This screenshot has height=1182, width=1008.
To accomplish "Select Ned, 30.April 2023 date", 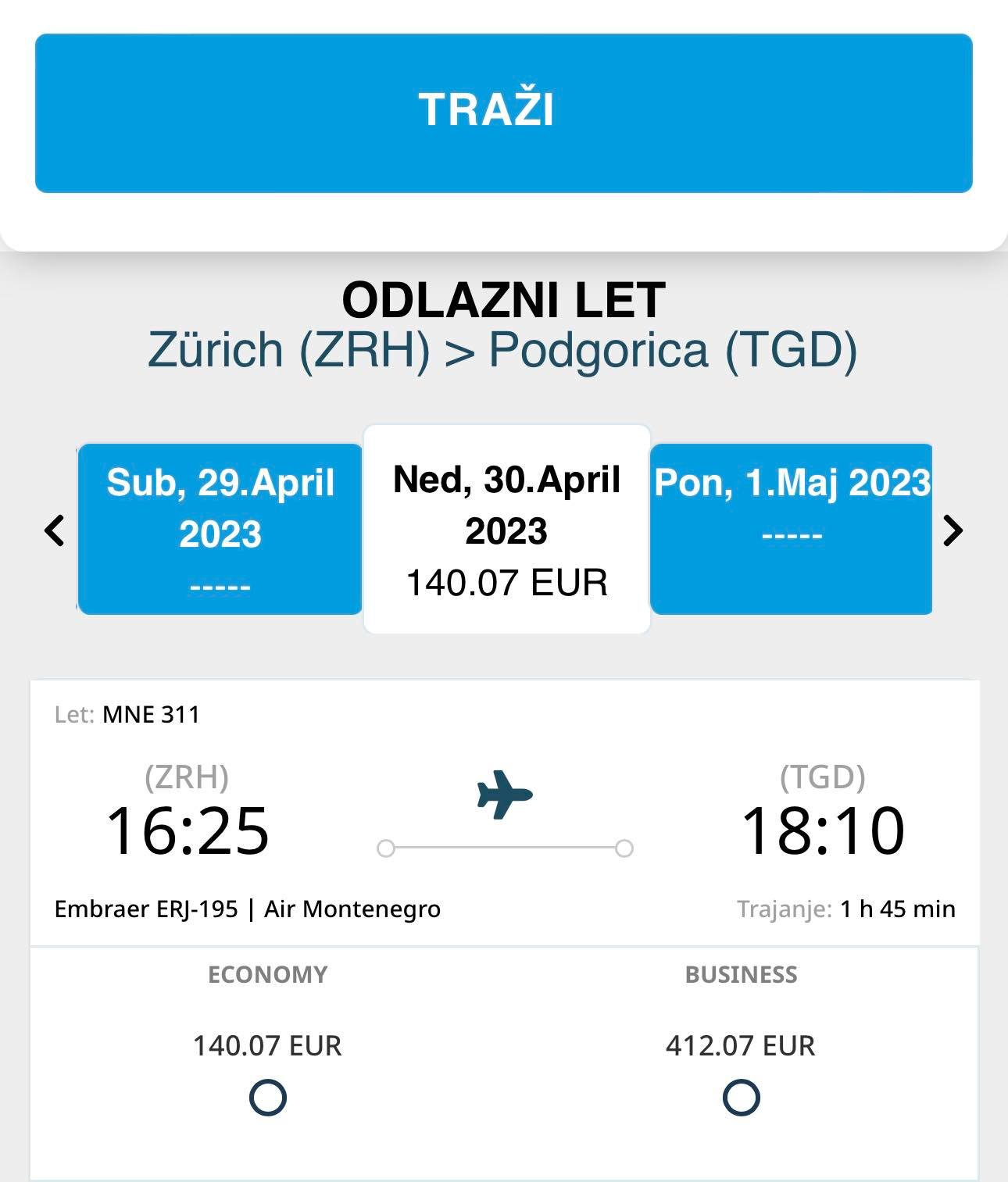I will pos(507,529).
